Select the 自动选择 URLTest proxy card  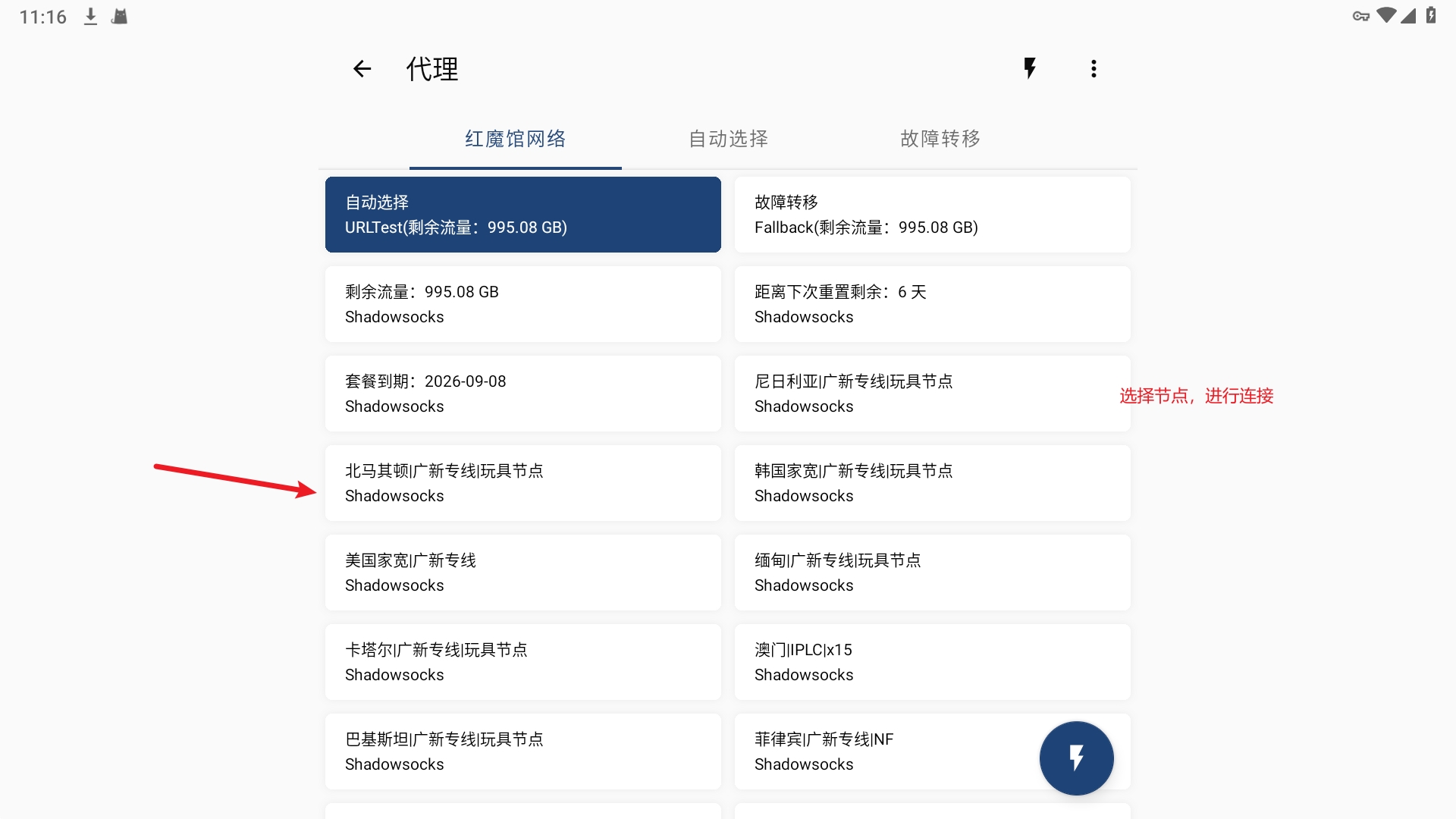pyautogui.click(x=522, y=215)
